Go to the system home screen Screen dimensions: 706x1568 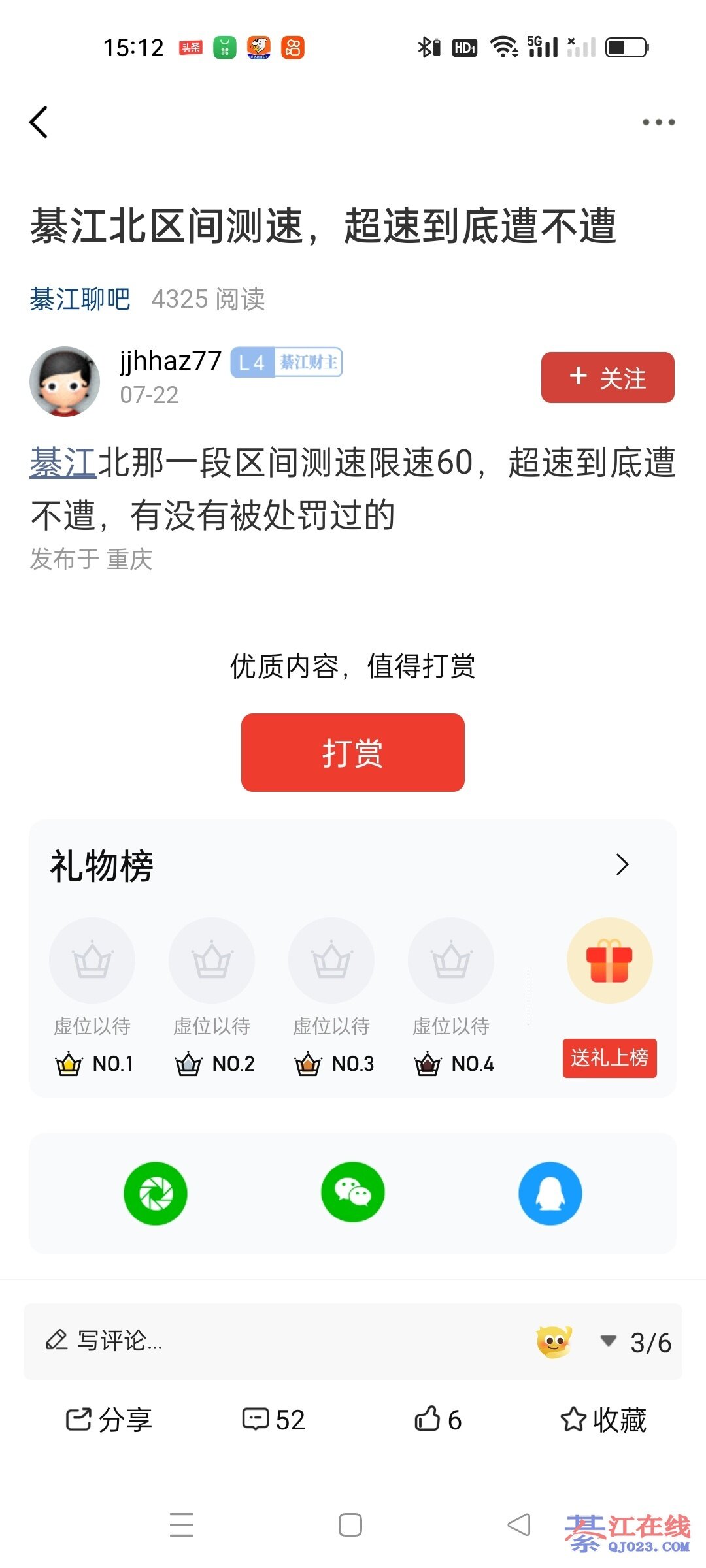(x=350, y=1526)
